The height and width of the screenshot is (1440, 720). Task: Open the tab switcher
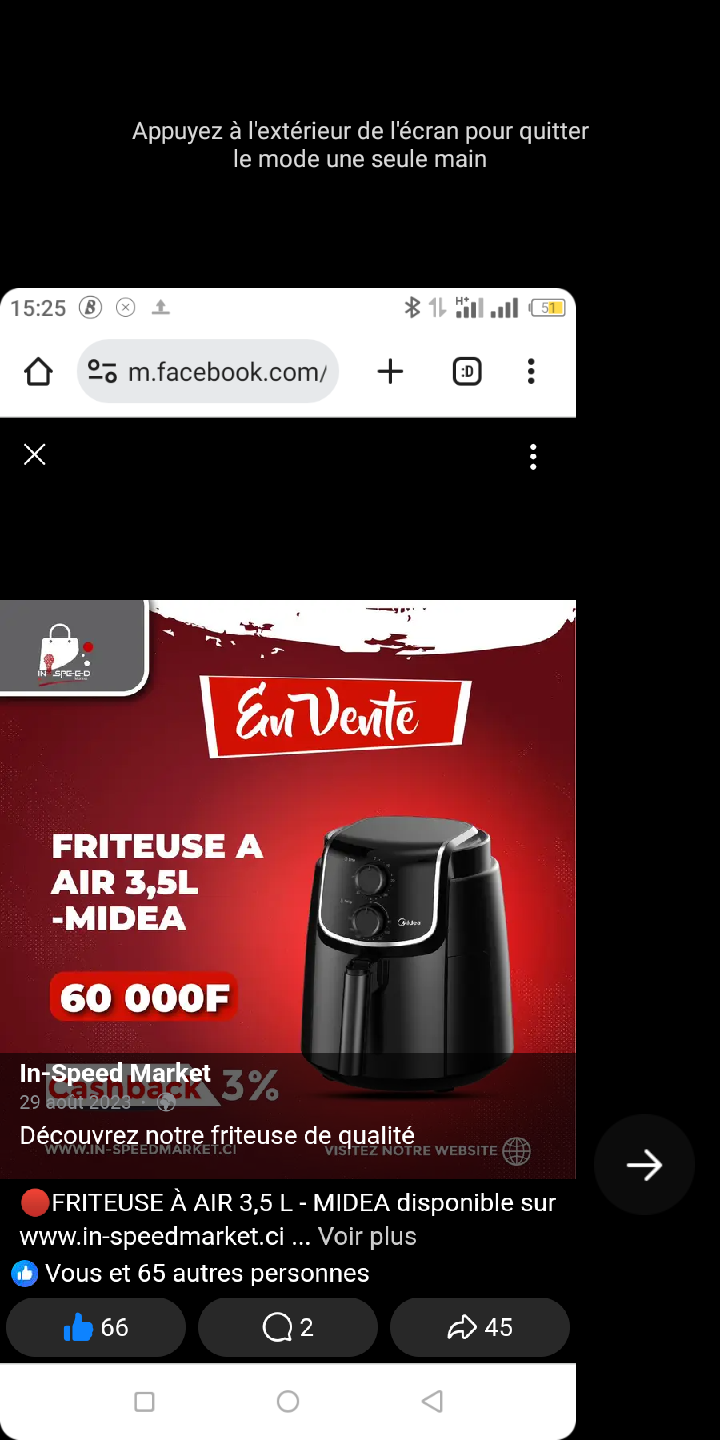click(x=467, y=372)
